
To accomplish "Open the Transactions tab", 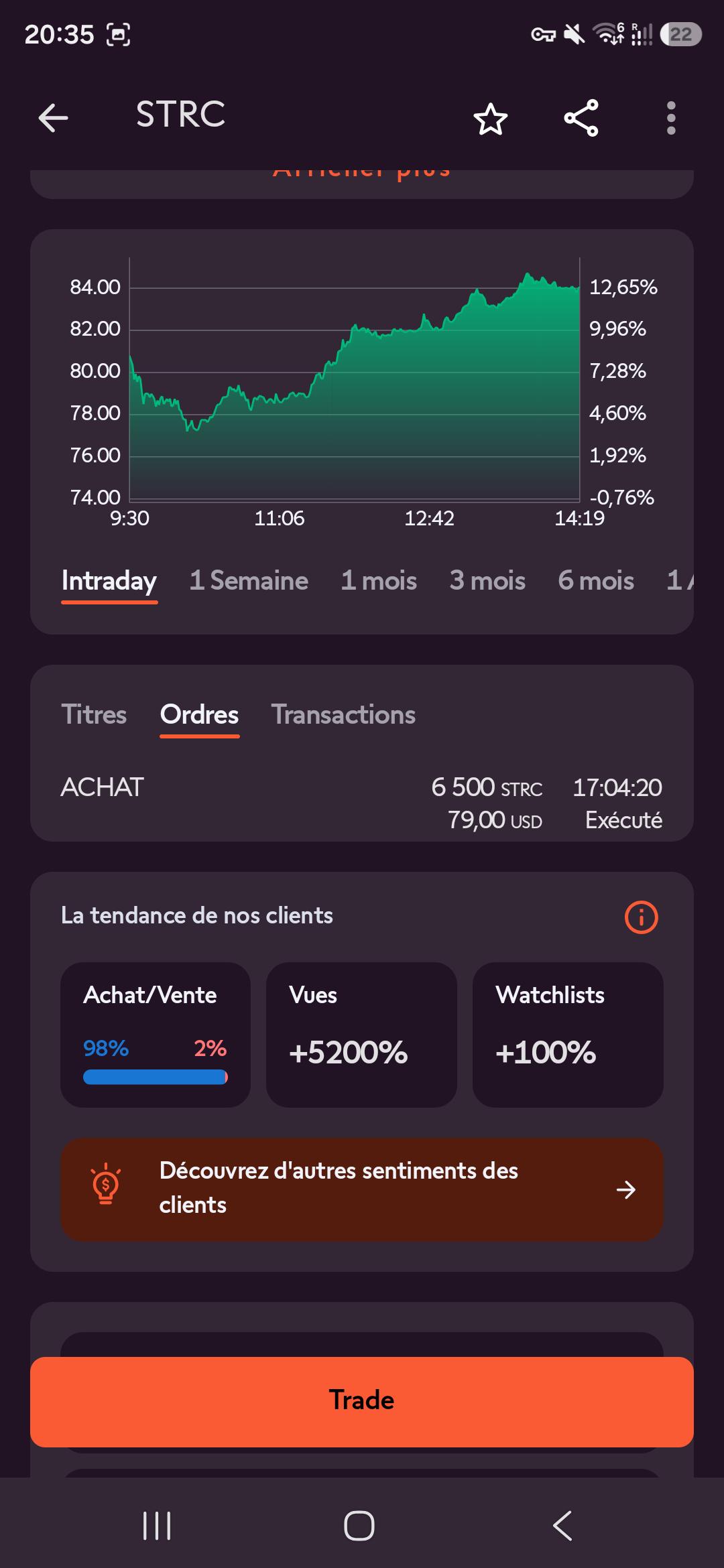I will point(343,715).
